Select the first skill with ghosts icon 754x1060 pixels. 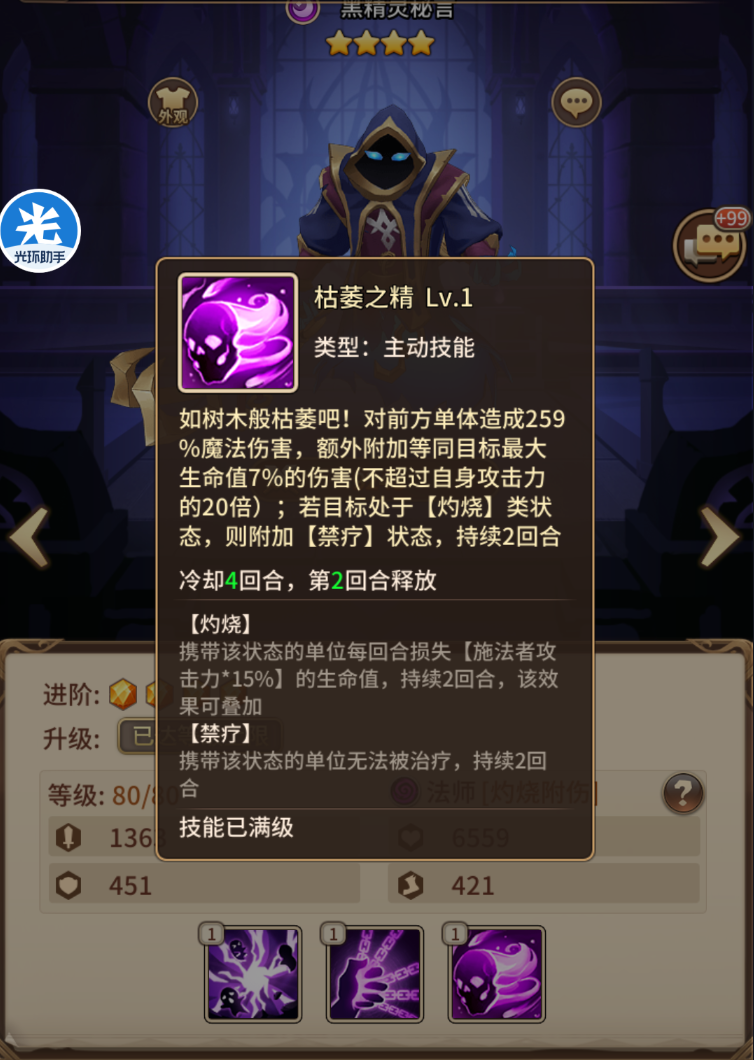tap(253, 974)
